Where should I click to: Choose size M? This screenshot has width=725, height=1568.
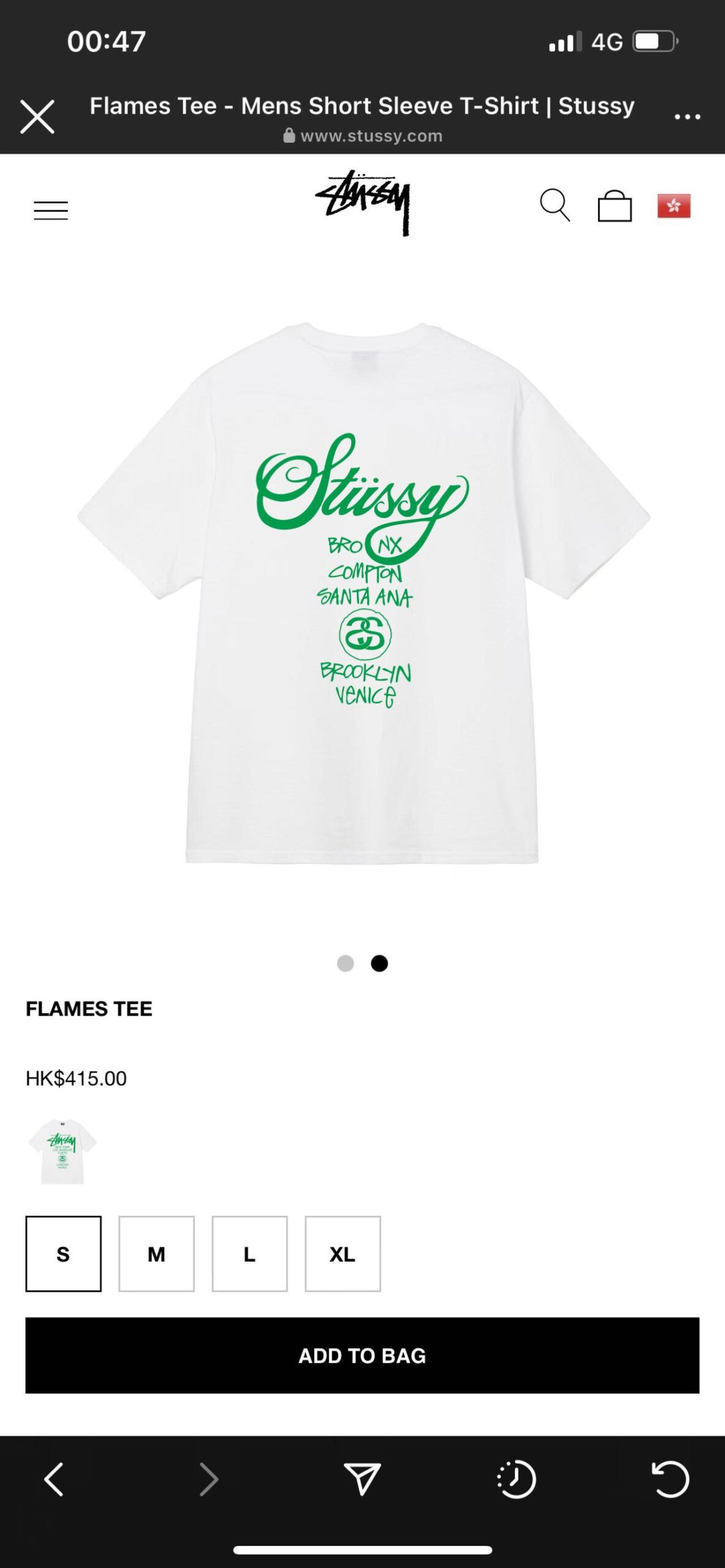156,1254
